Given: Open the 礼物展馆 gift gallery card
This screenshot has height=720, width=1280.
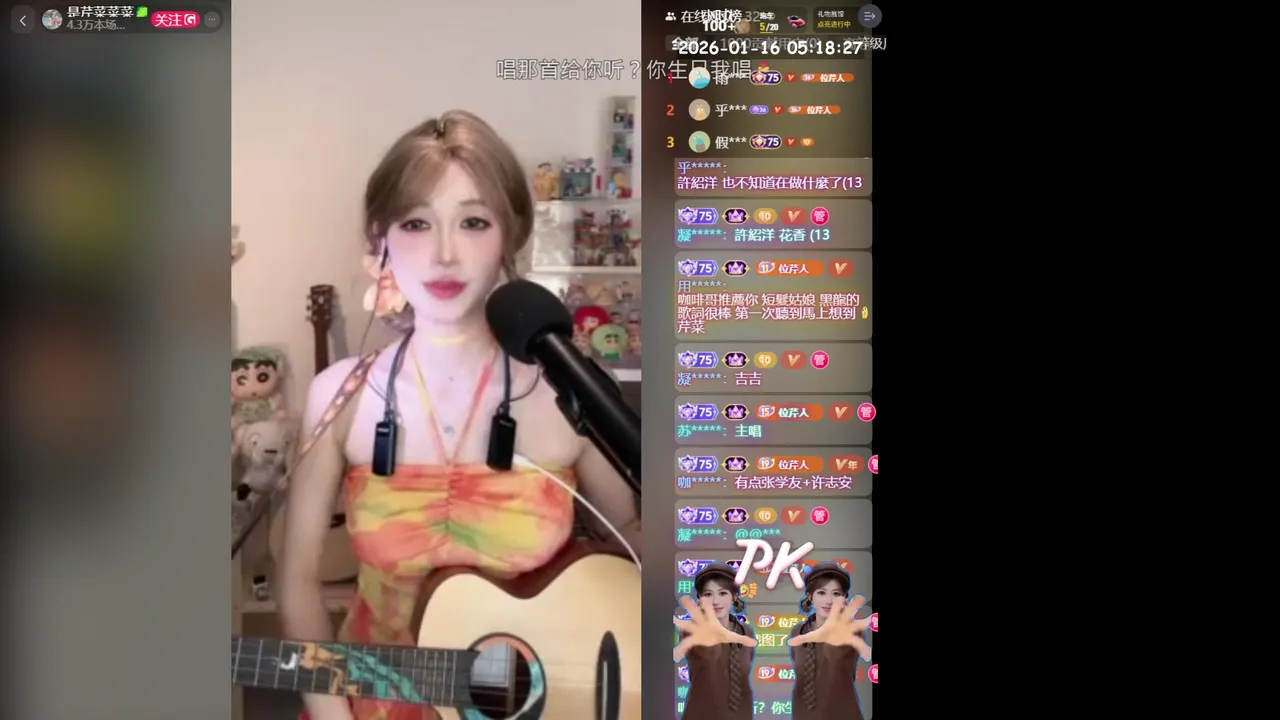Looking at the screenshot, I should [x=833, y=19].
